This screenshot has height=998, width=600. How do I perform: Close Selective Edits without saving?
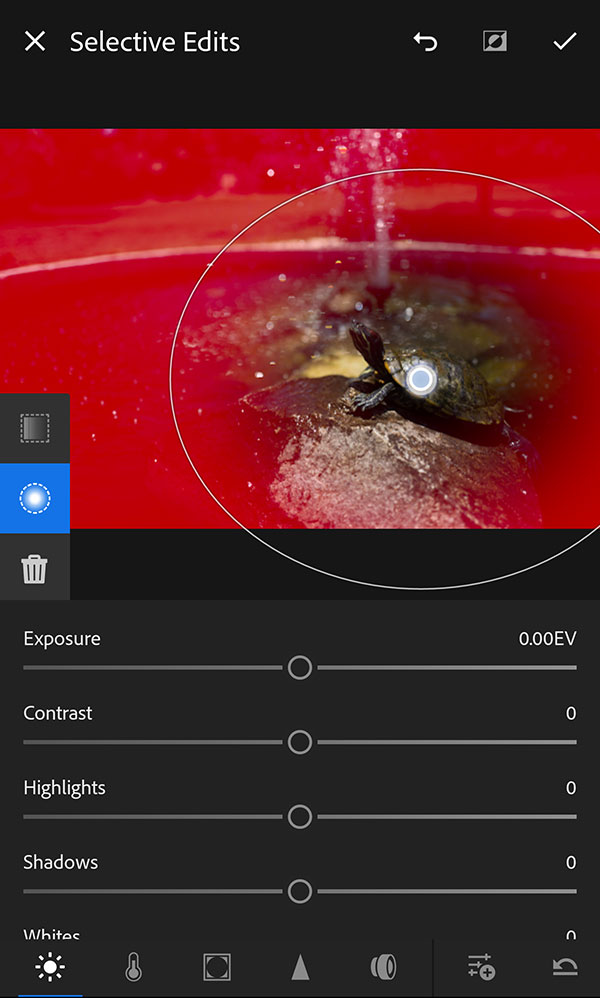(x=35, y=42)
